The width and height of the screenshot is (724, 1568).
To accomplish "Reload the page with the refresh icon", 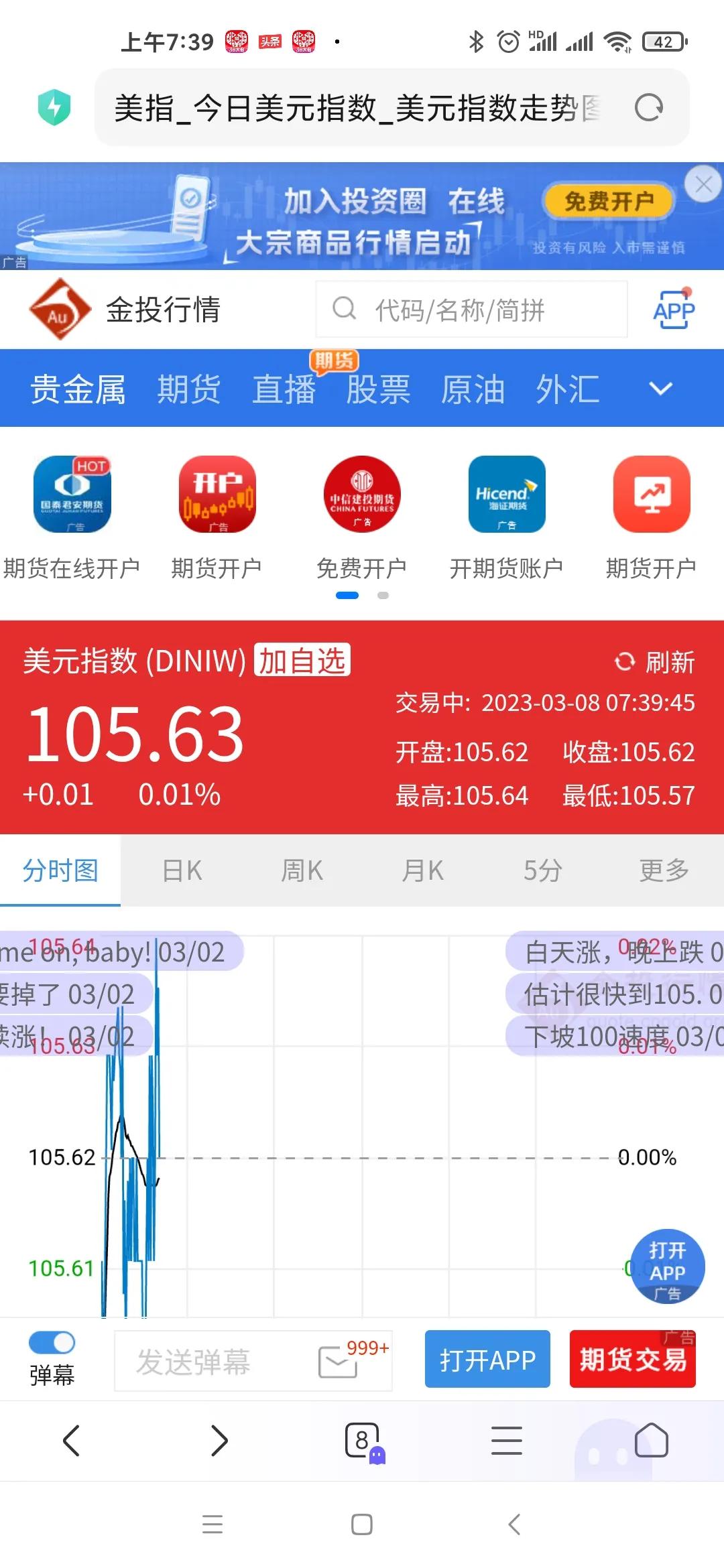I will click(x=648, y=108).
